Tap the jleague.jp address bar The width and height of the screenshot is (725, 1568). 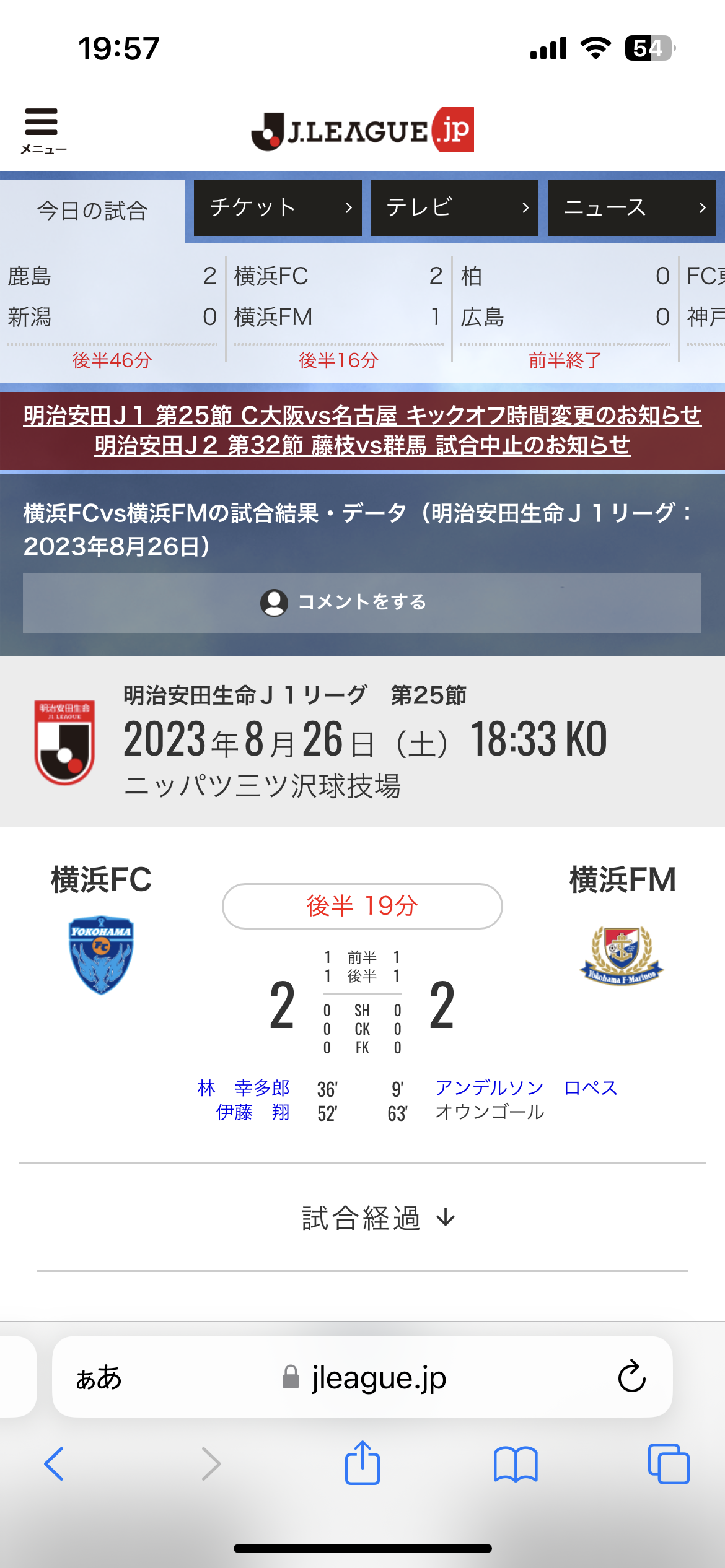click(x=362, y=1378)
